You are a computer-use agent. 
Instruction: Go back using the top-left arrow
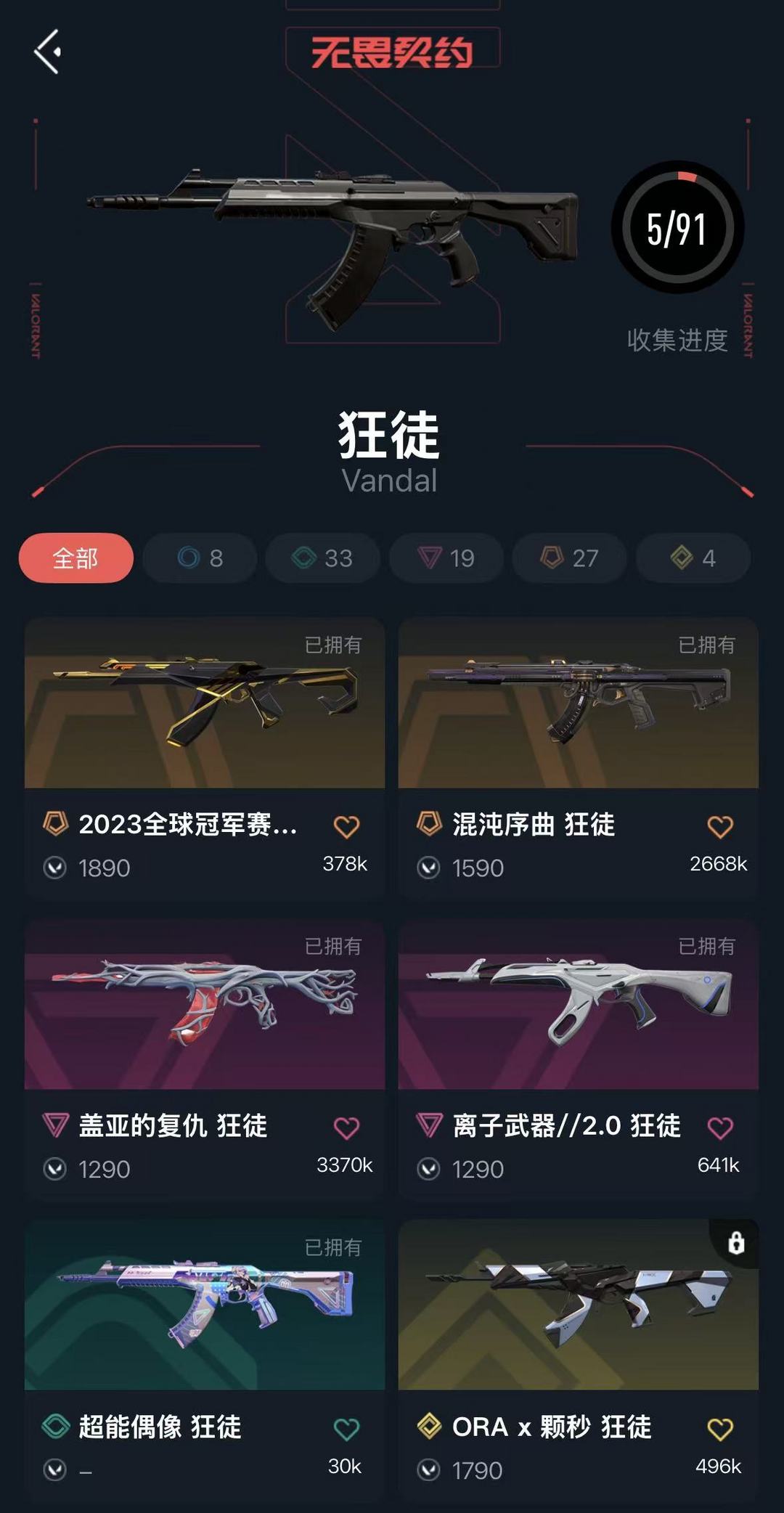[47, 52]
